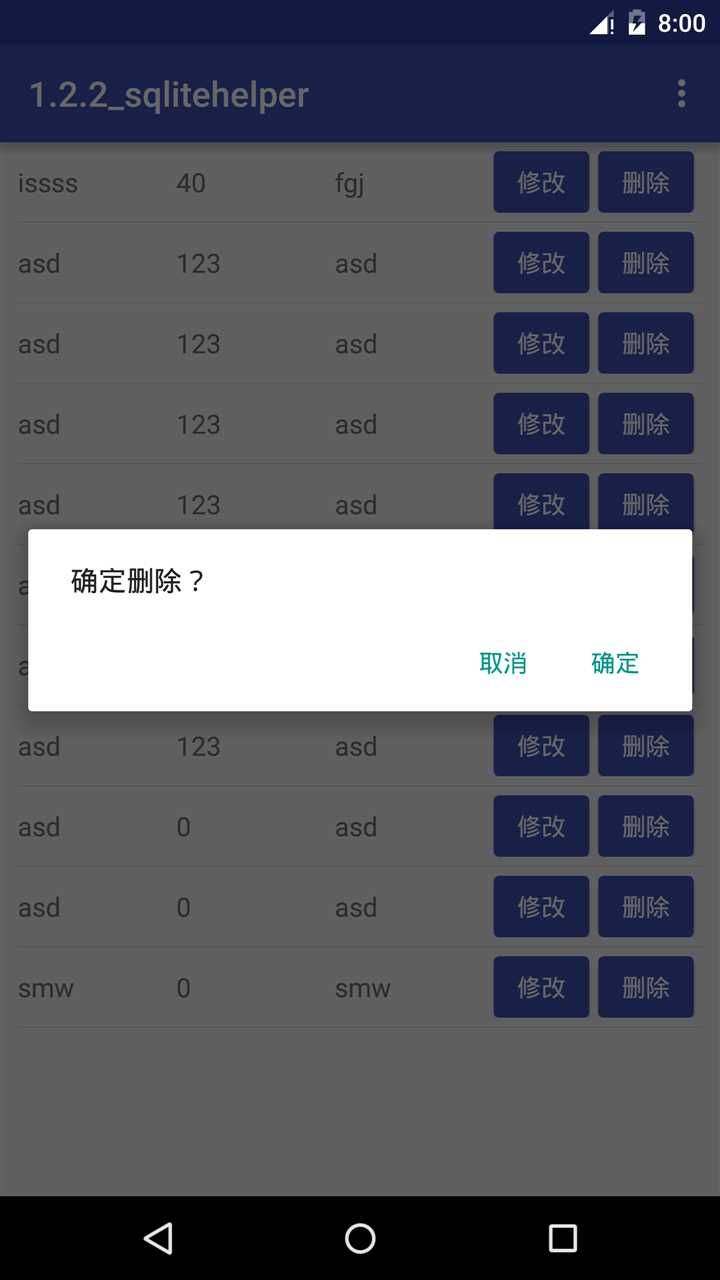Open recent apps with the square button
Screen dimensions: 720x1280
point(562,1239)
